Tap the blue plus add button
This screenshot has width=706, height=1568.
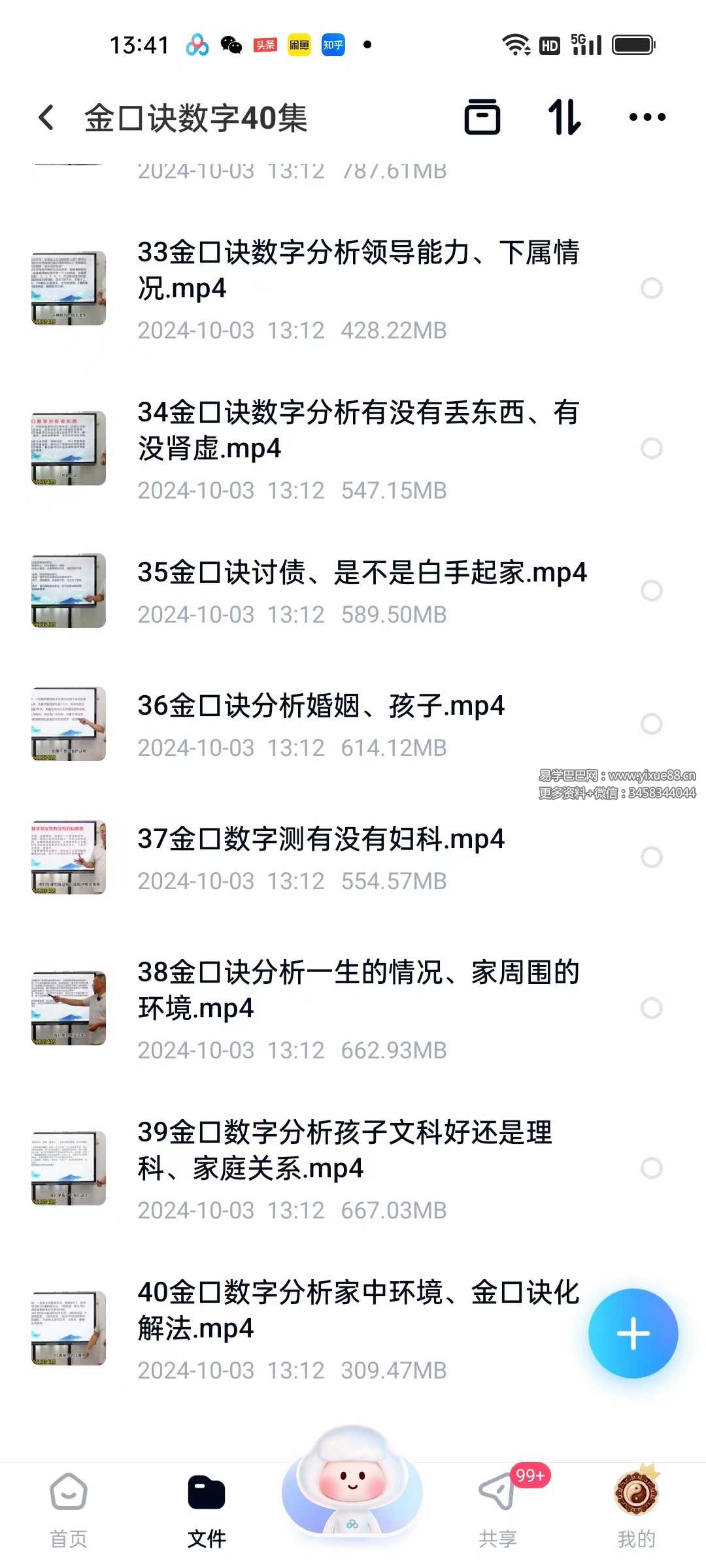(633, 1333)
